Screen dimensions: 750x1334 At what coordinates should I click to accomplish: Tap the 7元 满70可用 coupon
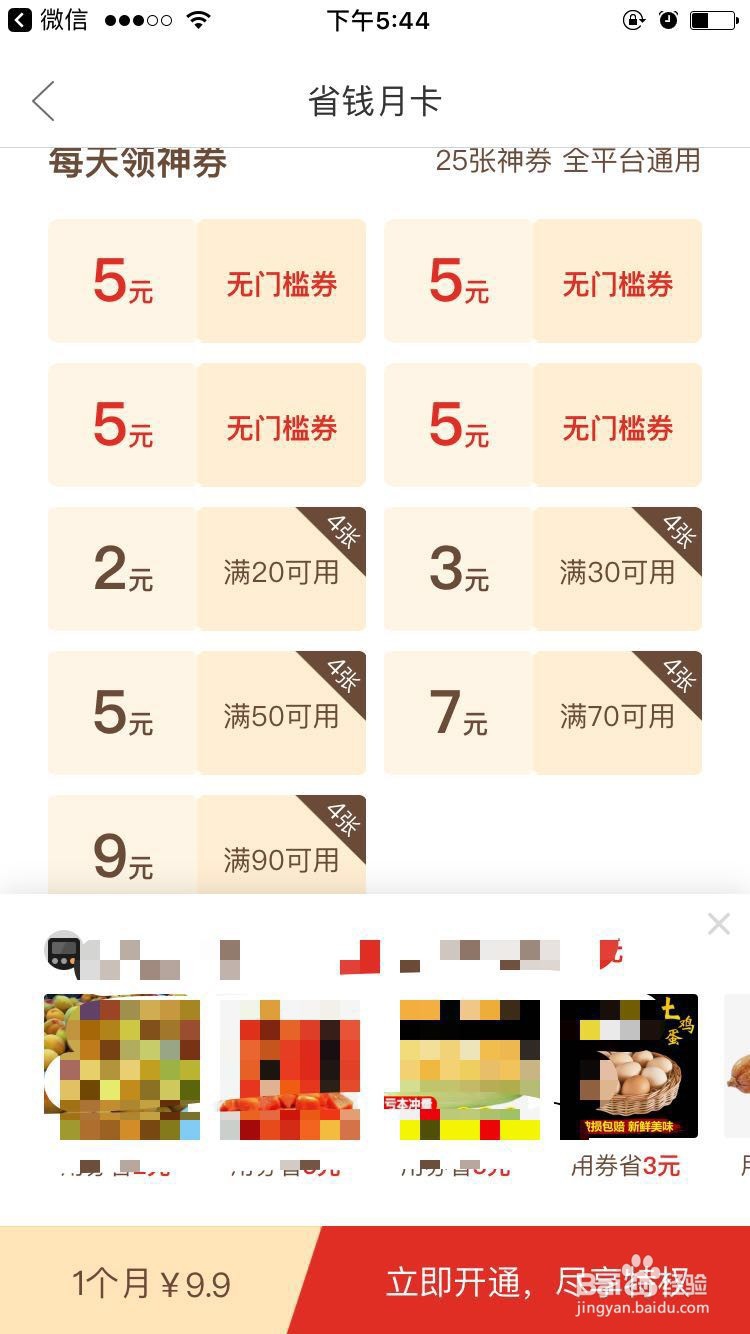542,712
